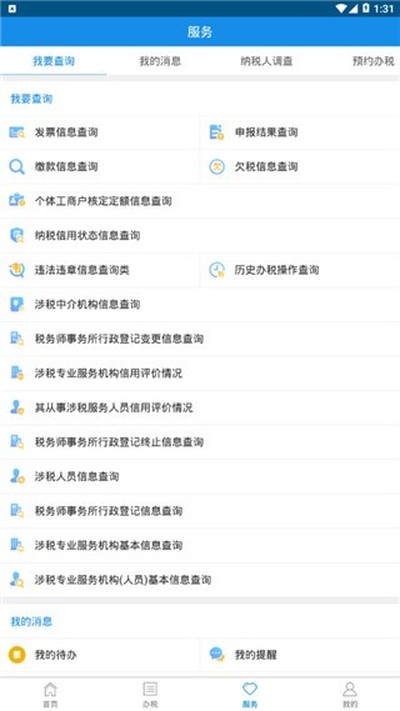Screen dimensions: 400x711
Task: Open 申报结果查询
Action: tap(300, 132)
